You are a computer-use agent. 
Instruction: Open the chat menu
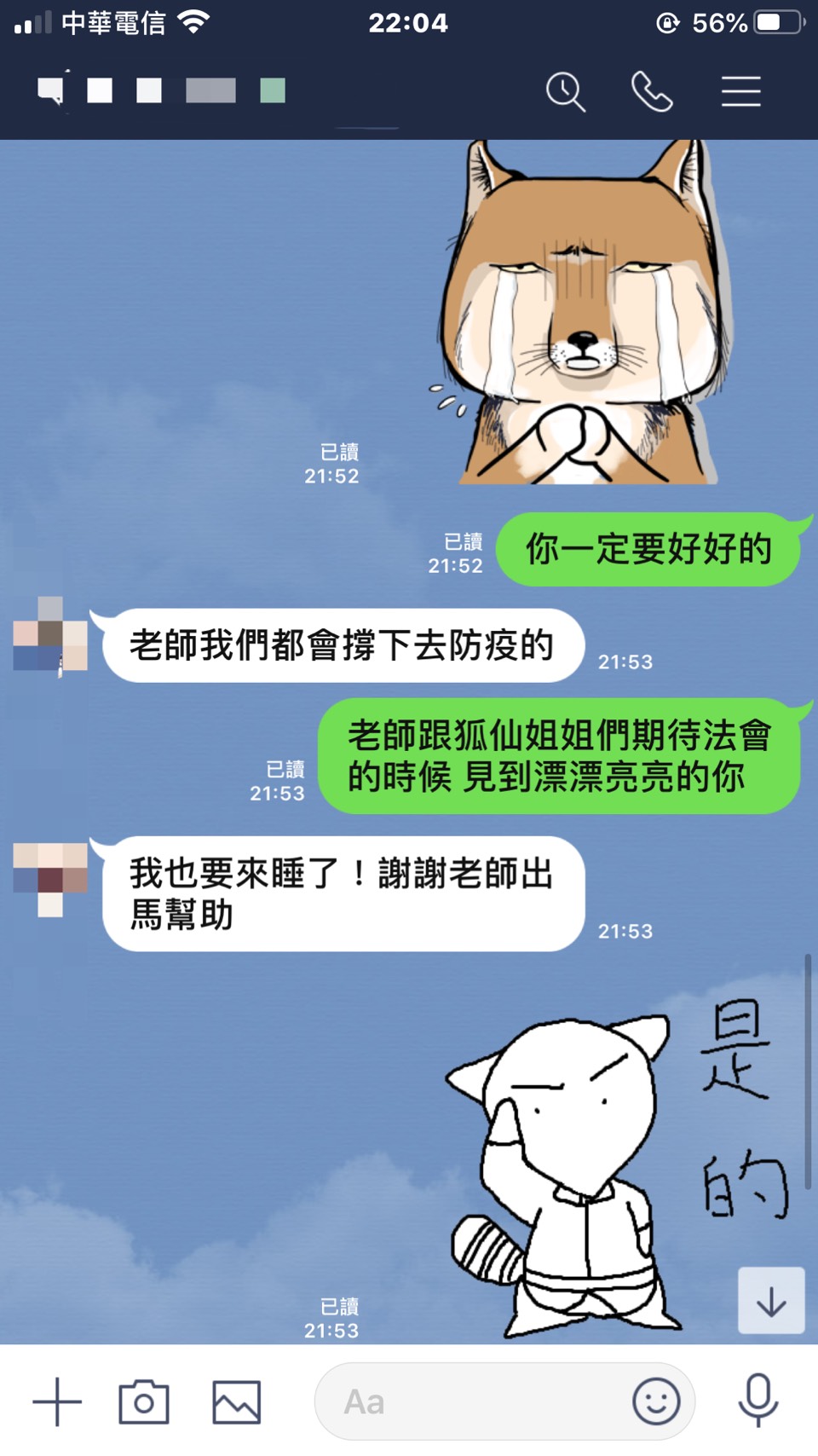coord(740,91)
